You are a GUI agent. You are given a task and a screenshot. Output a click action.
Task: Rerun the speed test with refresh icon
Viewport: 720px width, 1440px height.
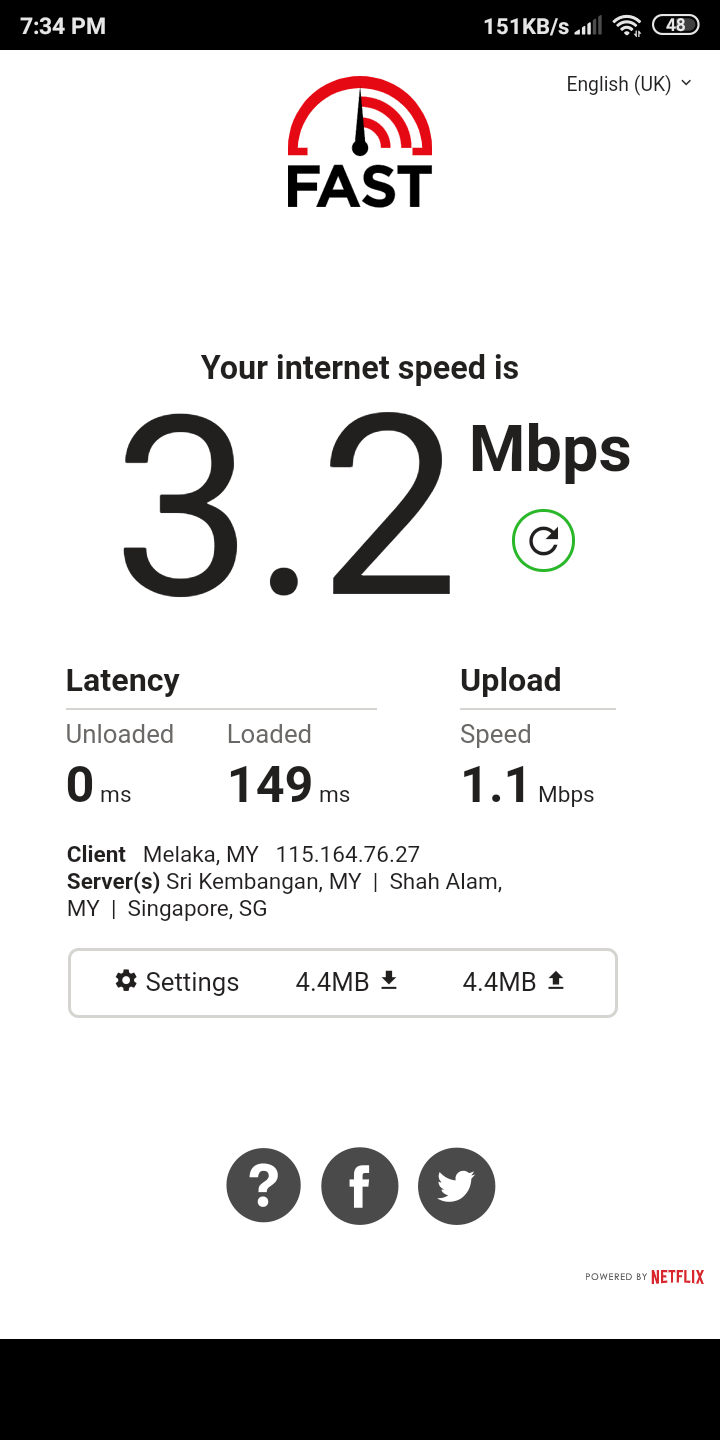click(x=543, y=541)
